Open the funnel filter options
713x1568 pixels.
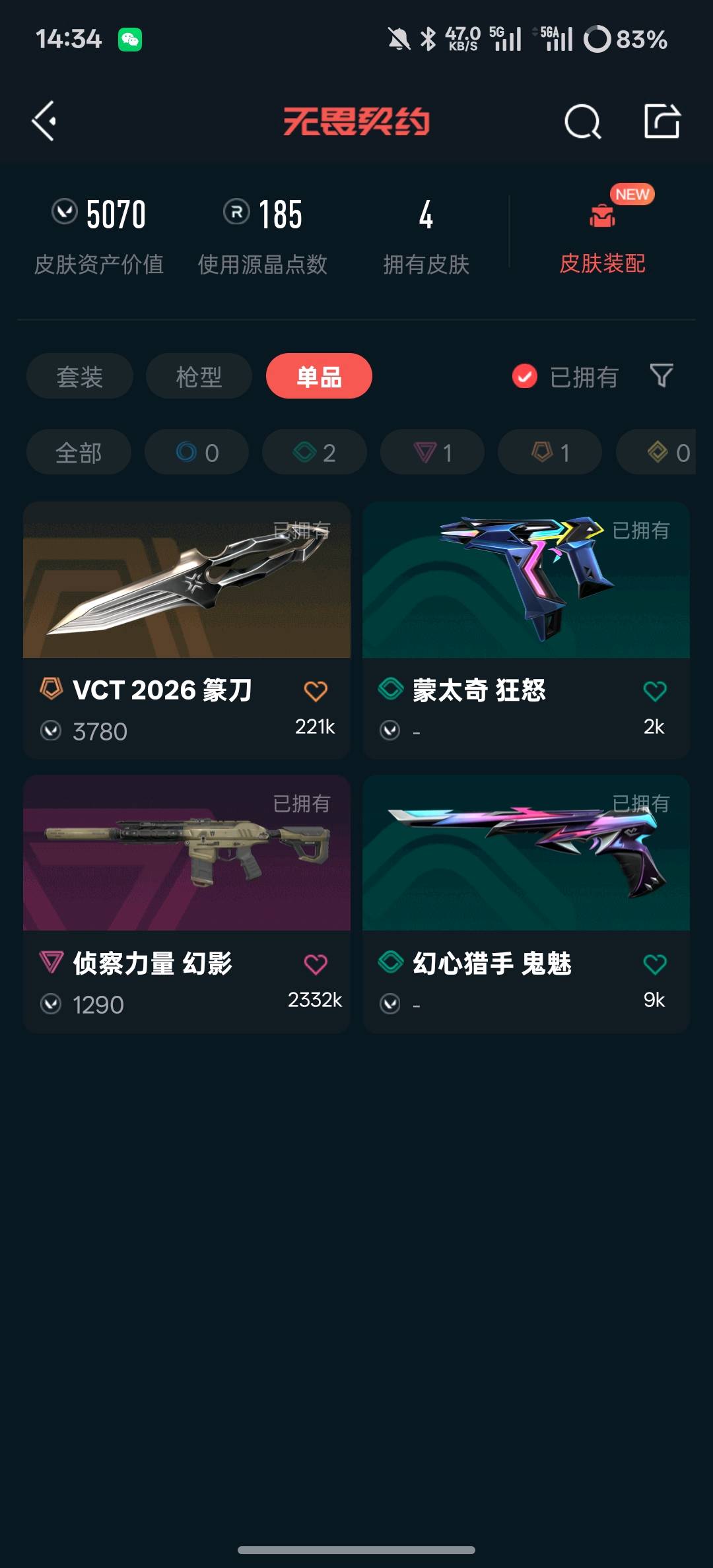pyautogui.click(x=662, y=376)
